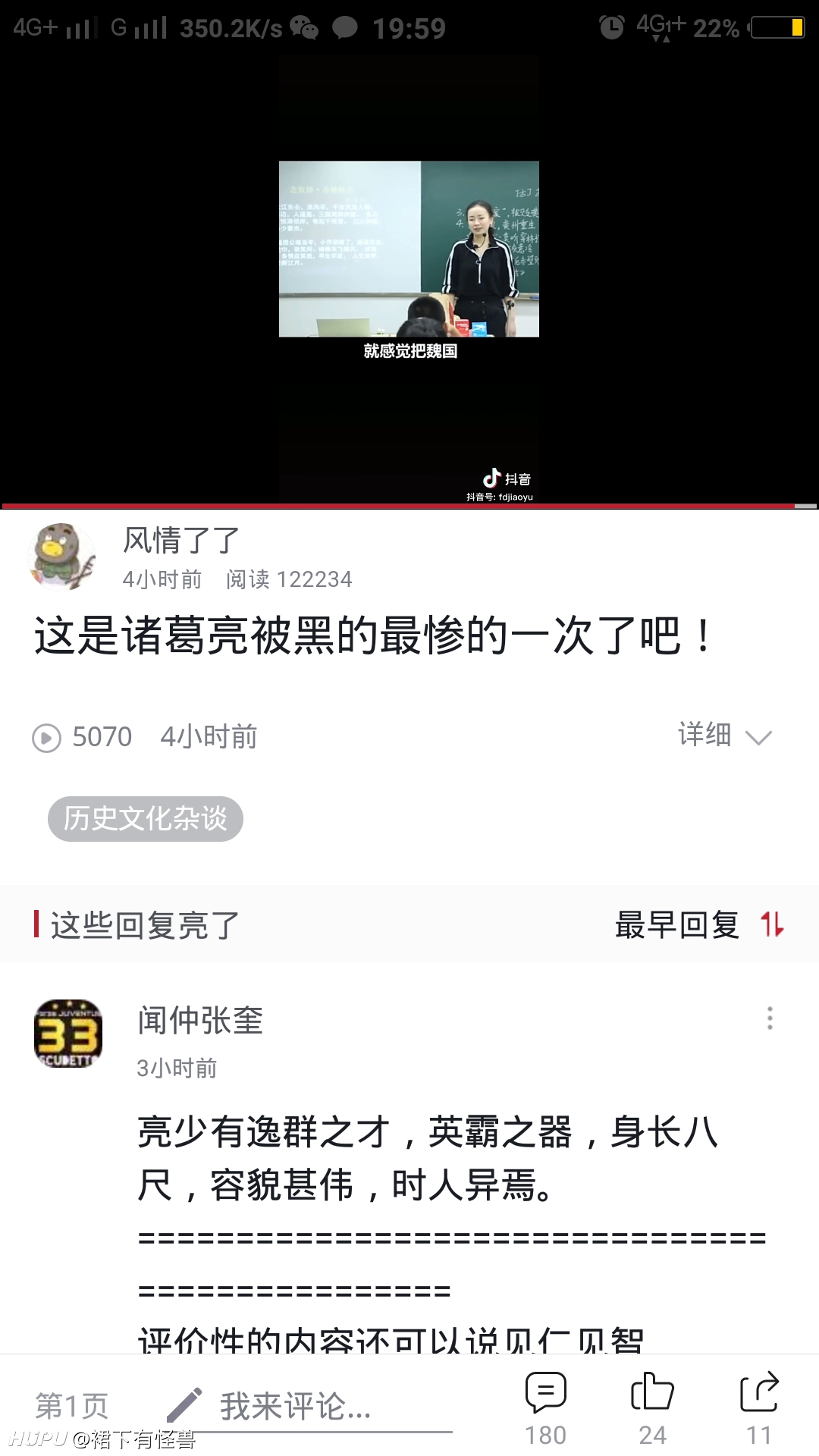This screenshot has height=1456, width=819.
Task: Share this post
Action: click(759, 1409)
